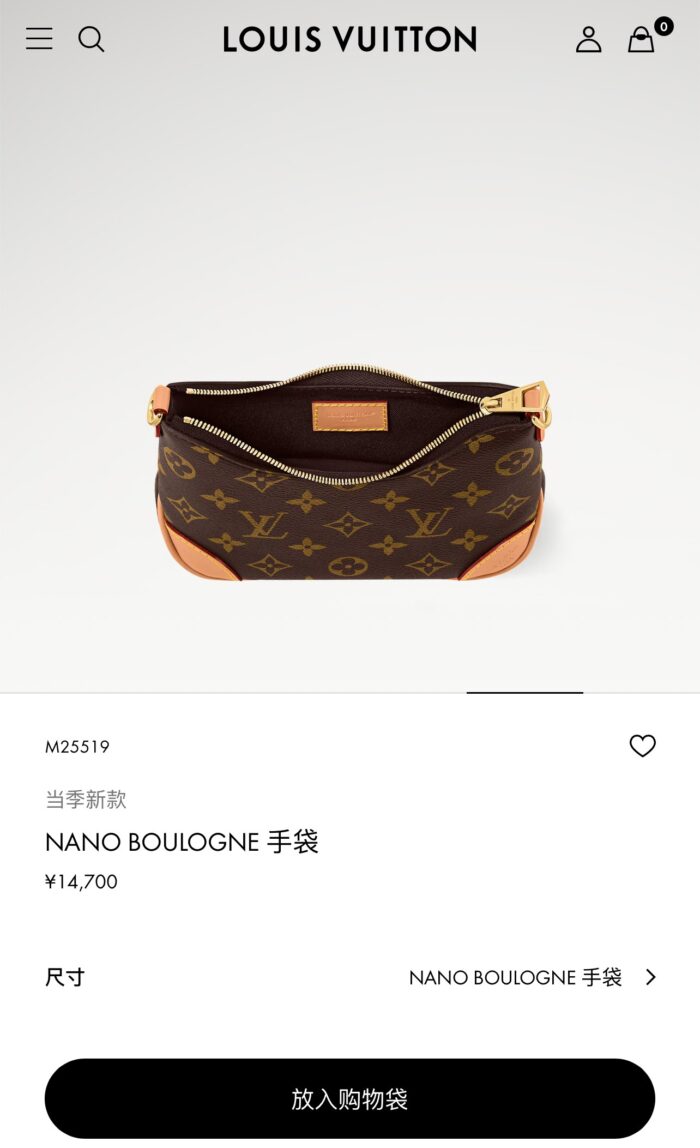Viewport: 700px width, 1148px height.
Task: Tap 放入购物袋 to add to bag
Action: coord(350,1099)
